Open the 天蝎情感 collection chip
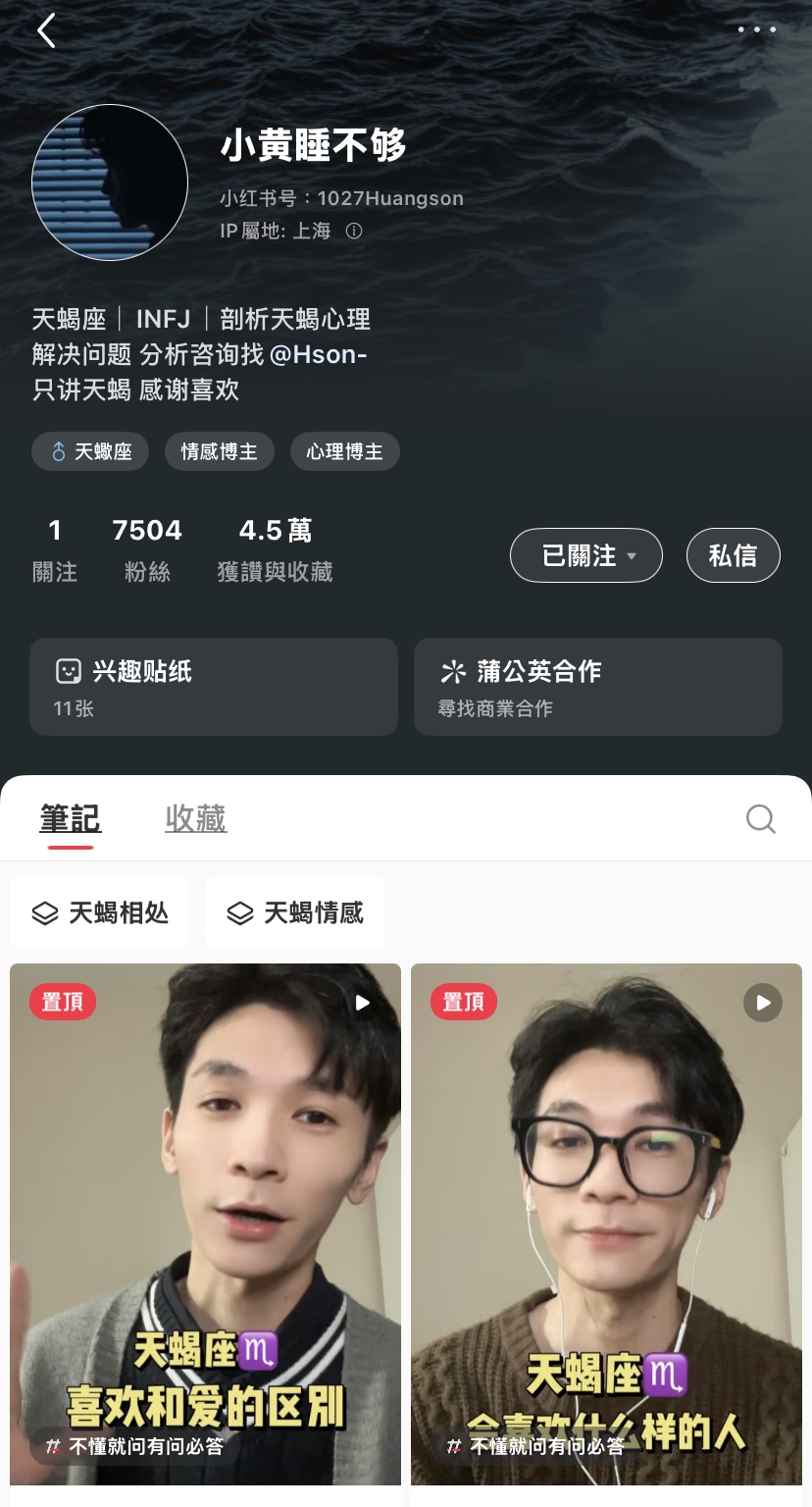This screenshot has width=812, height=1507. 294,912
